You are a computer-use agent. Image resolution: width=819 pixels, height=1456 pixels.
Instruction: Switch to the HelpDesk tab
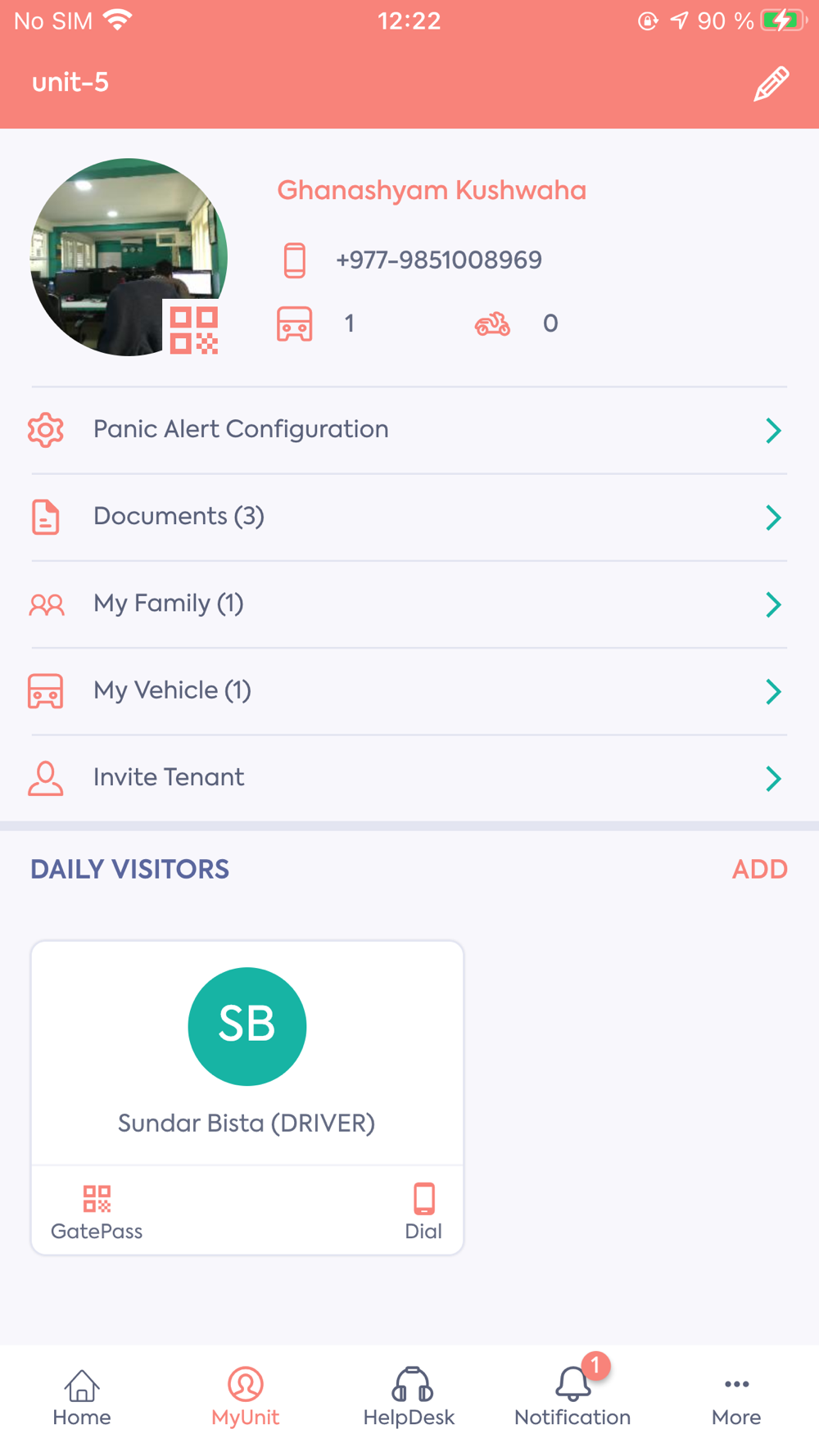[409, 1398]
